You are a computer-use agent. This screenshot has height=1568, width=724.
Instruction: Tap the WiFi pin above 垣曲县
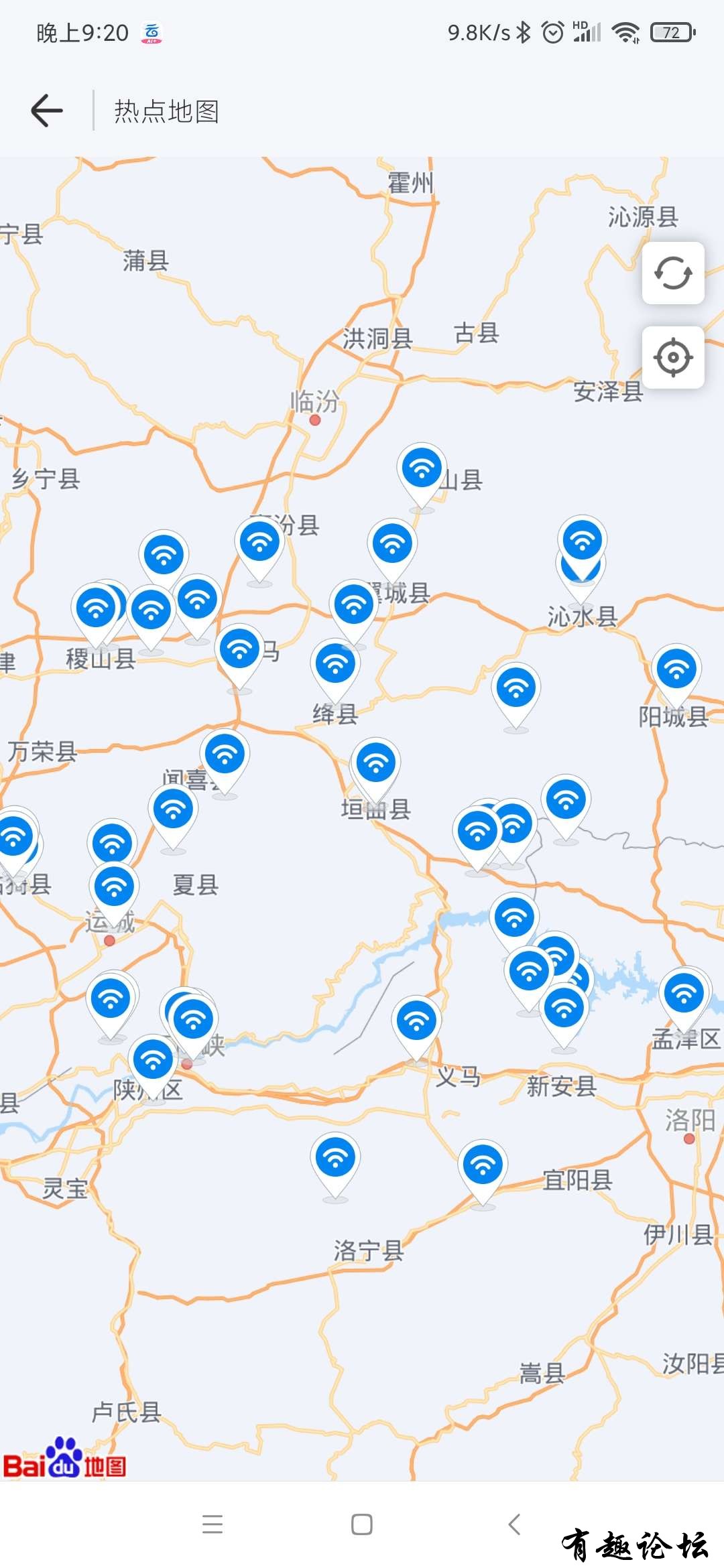(x=375, y=763)
